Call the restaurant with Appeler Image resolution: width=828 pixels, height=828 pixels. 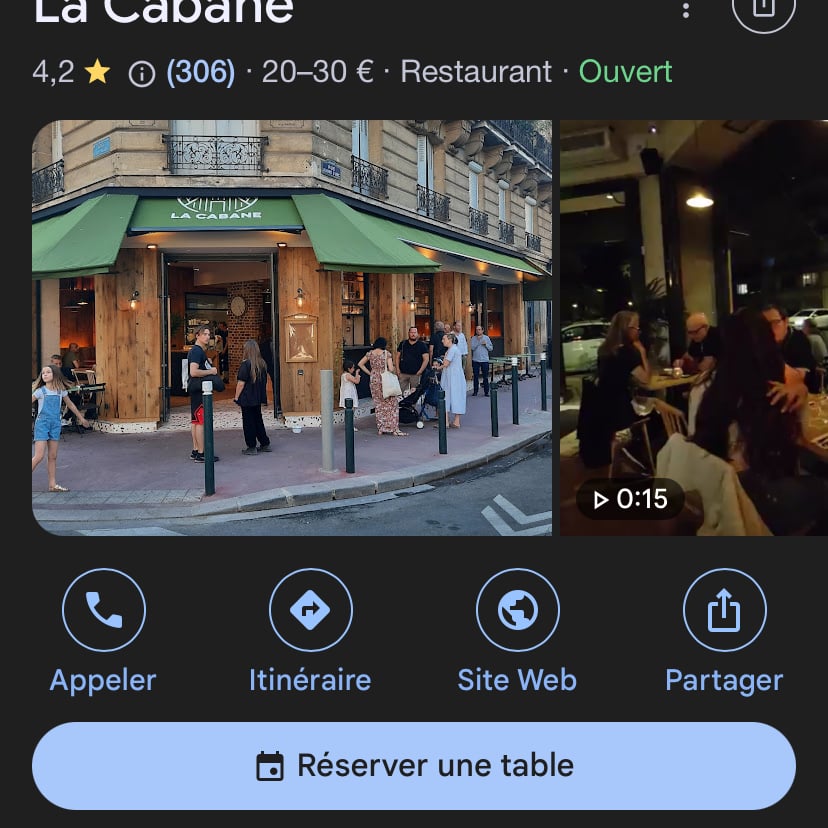104,610
